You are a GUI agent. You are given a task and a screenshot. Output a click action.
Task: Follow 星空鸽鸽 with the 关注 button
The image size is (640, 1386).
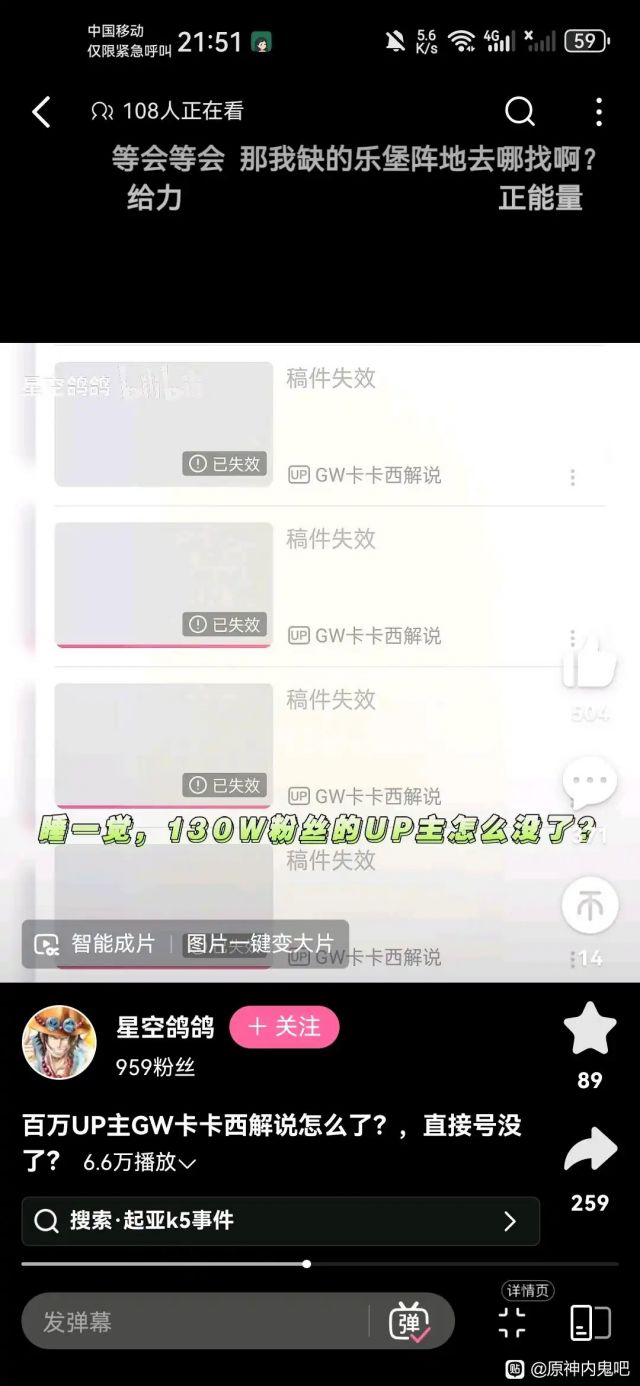[x=284, y=1027]
